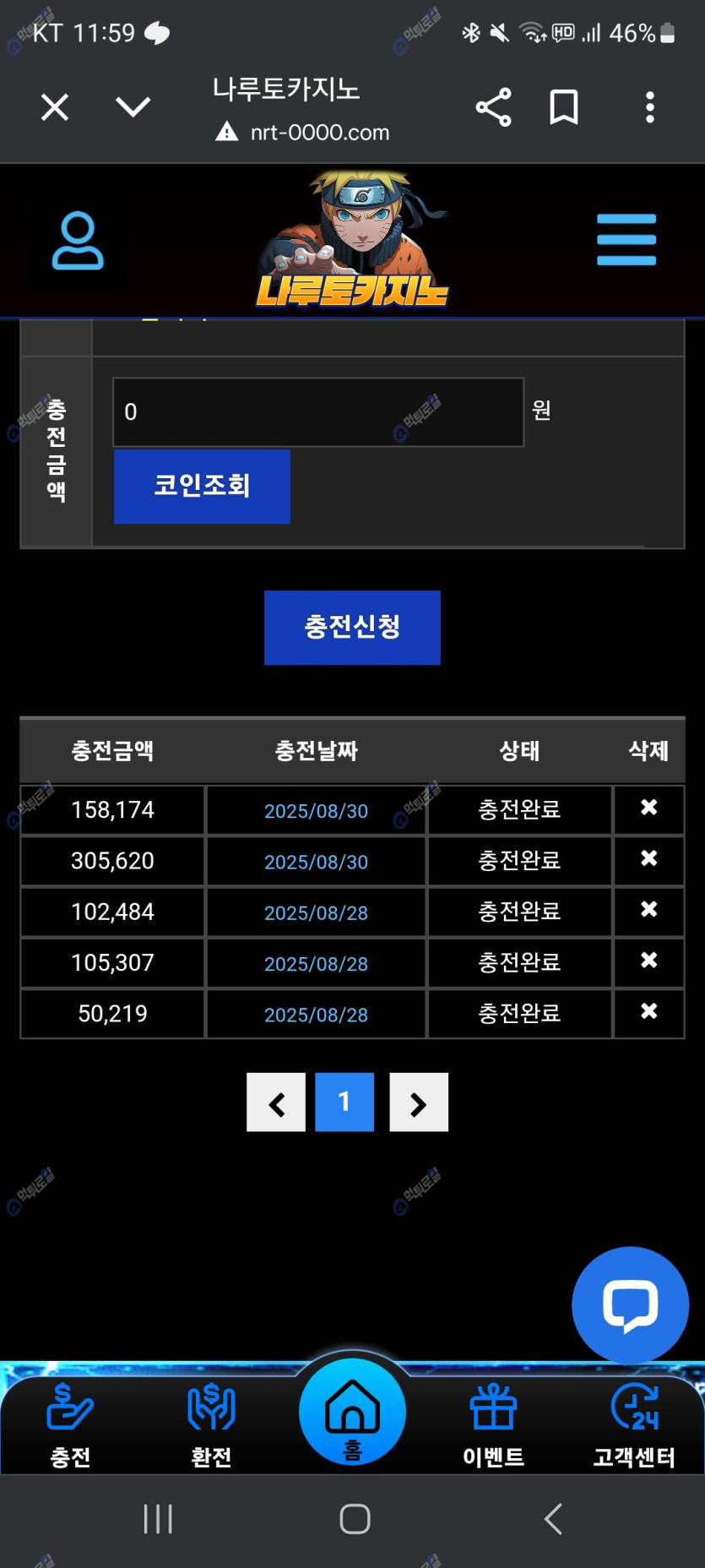Tap the 코인조회 button
This screenshot has height=1568, width=705.
point(202,486)
